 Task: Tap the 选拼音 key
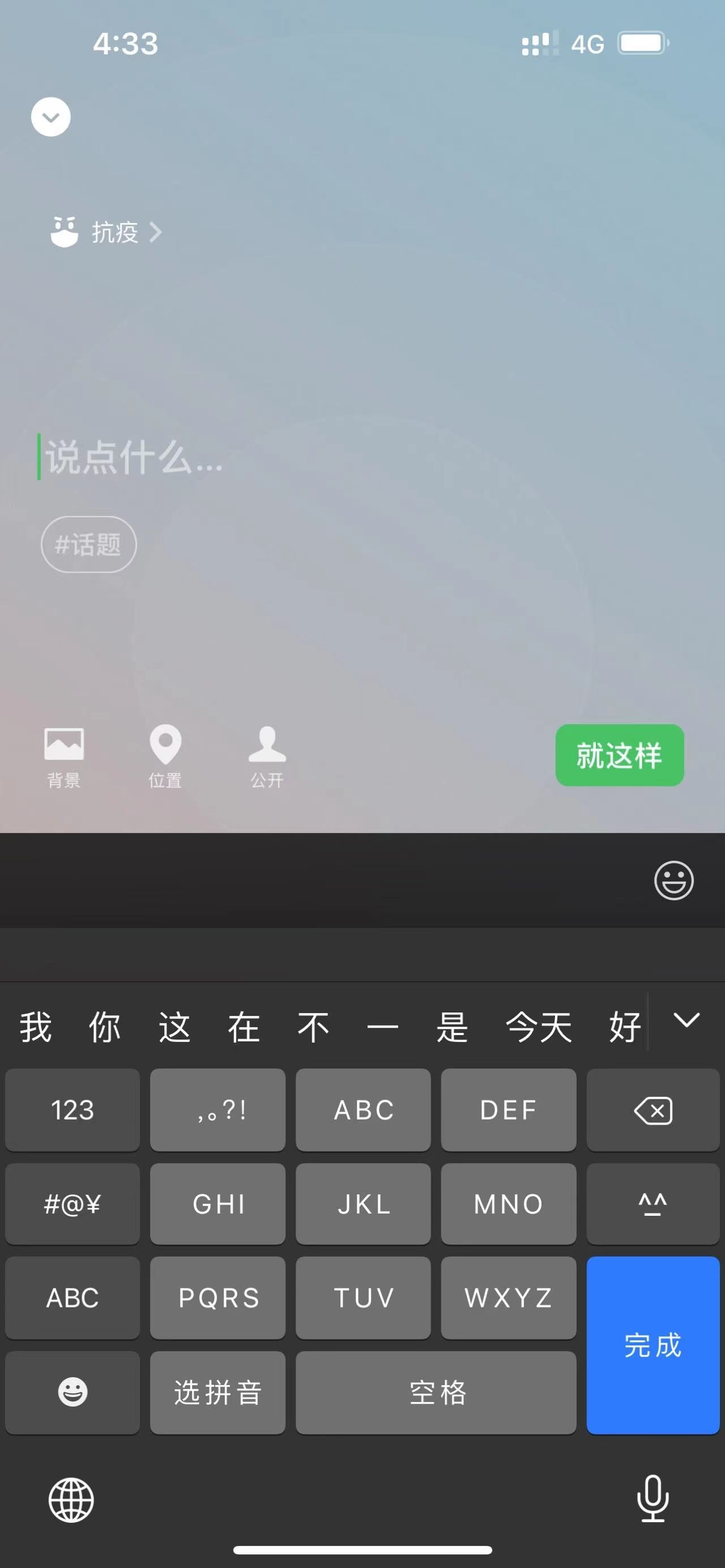(218, 1392)
